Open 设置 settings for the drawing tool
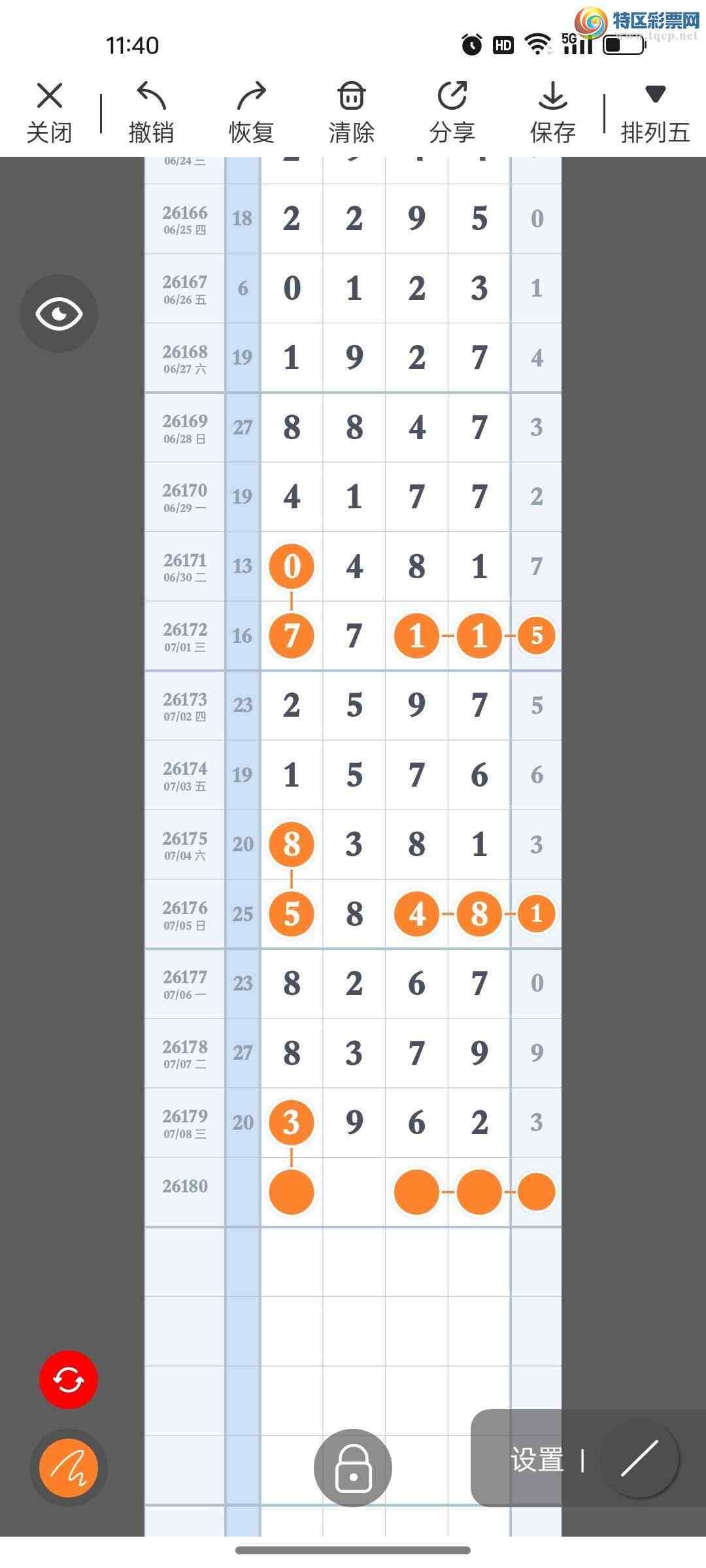 (537, 1460)
